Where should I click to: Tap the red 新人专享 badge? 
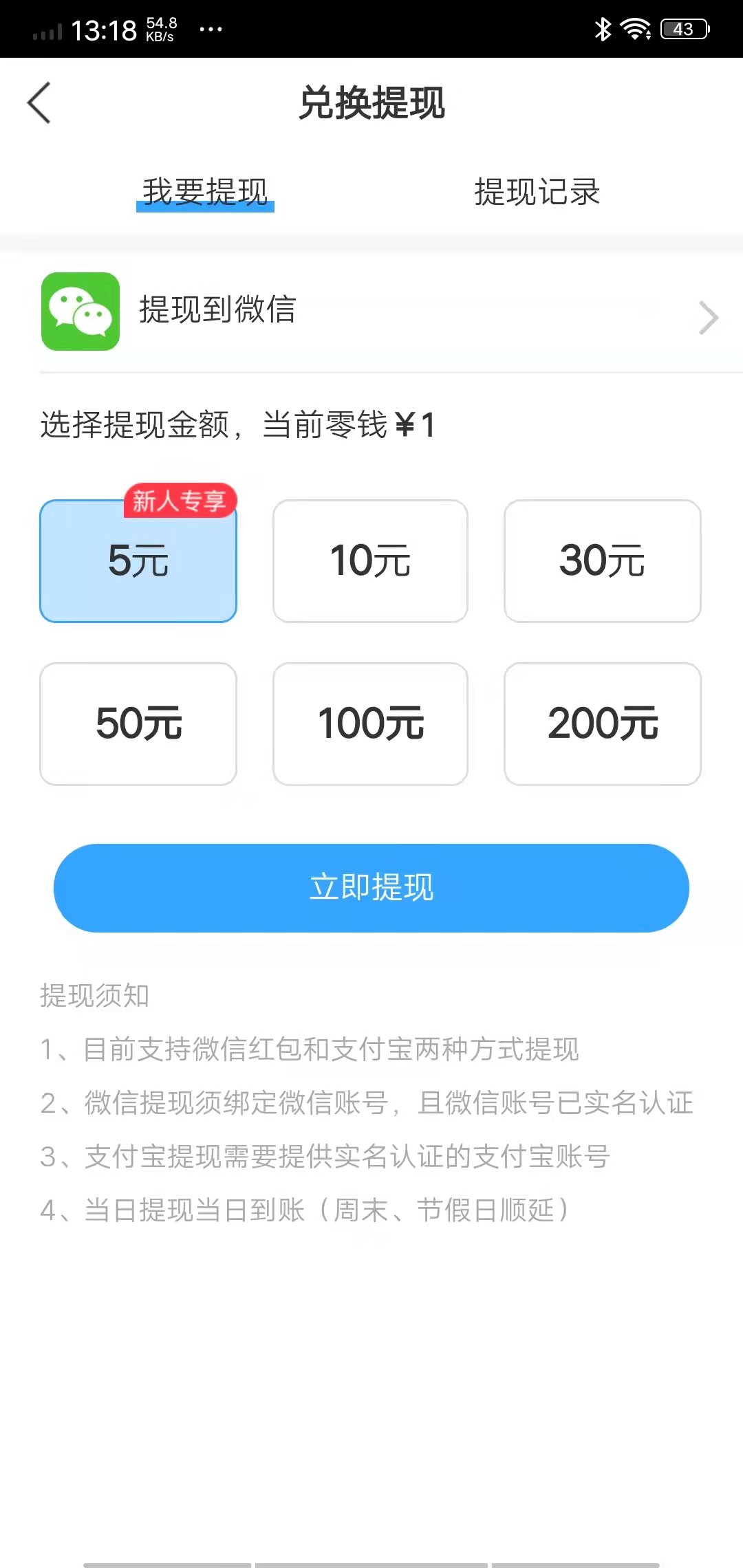click(180, 501)
